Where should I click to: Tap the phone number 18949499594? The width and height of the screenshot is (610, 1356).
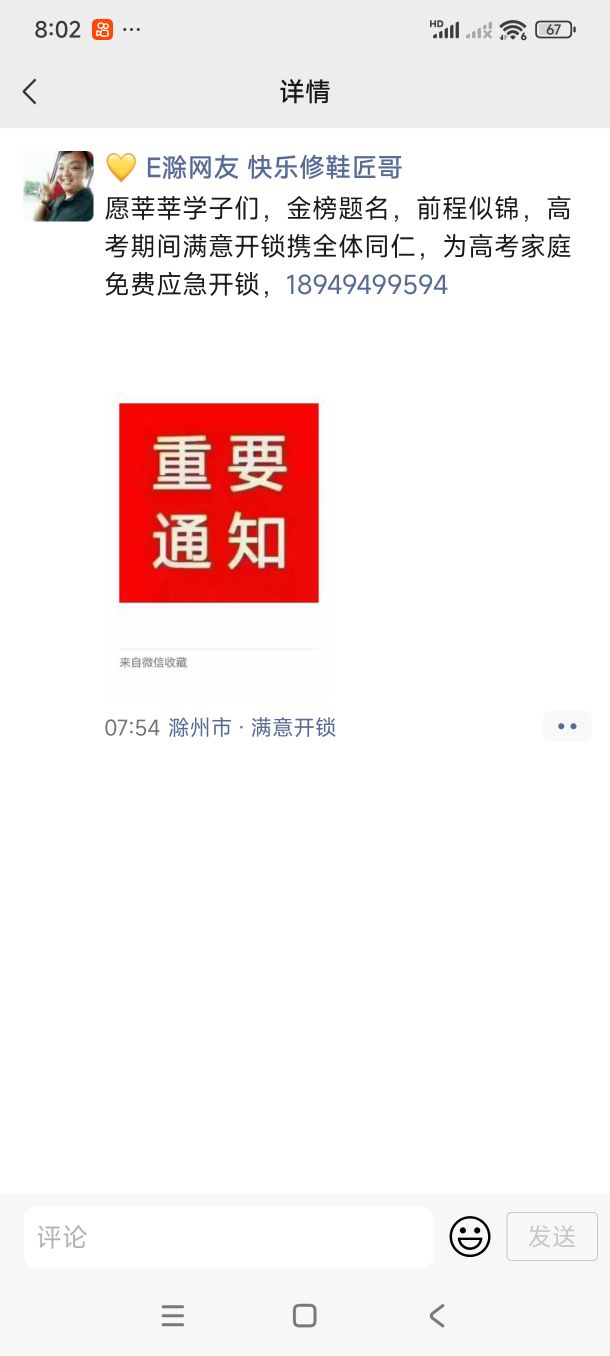point(367,285)
